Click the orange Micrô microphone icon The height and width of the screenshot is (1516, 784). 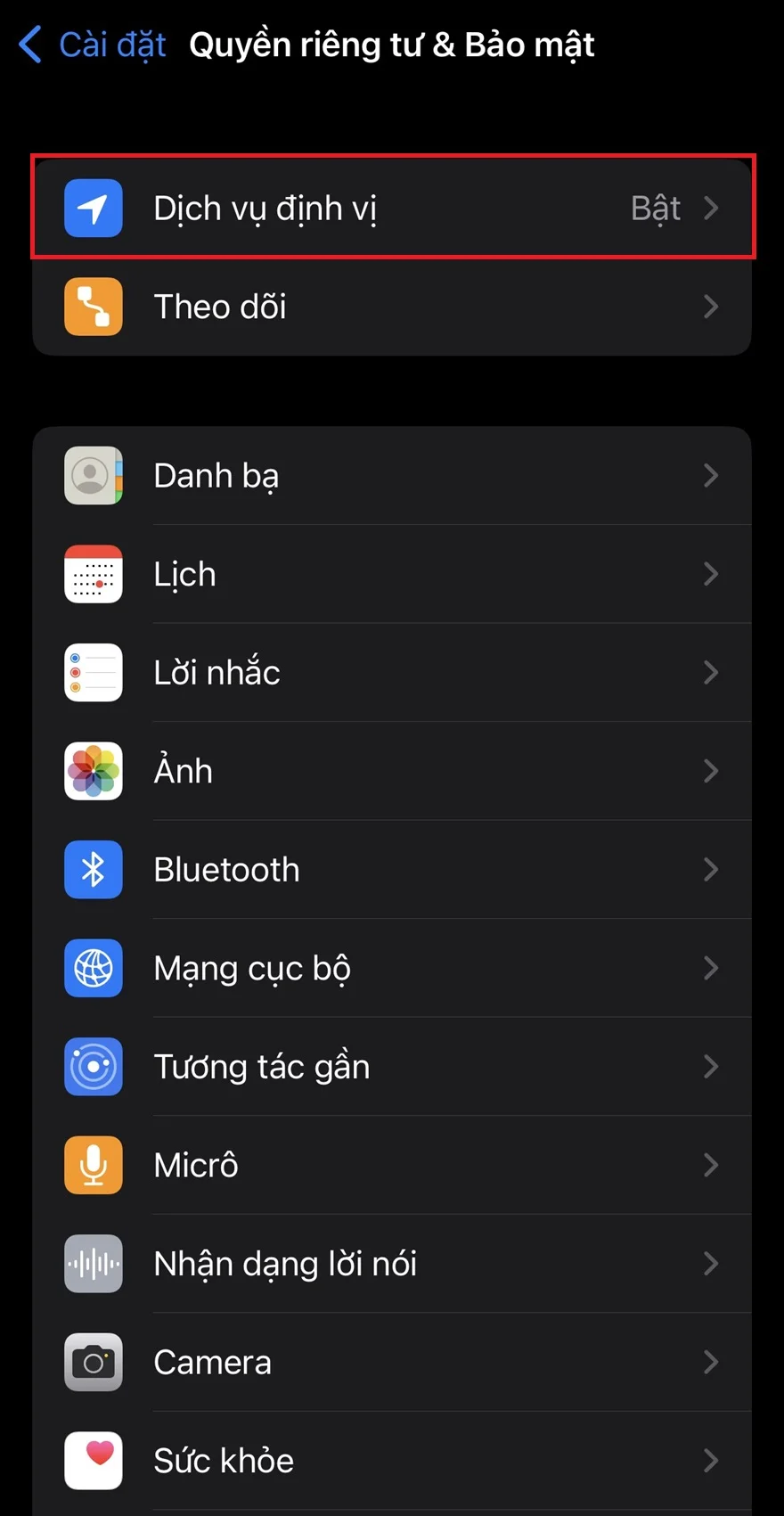pos(93,1165)
